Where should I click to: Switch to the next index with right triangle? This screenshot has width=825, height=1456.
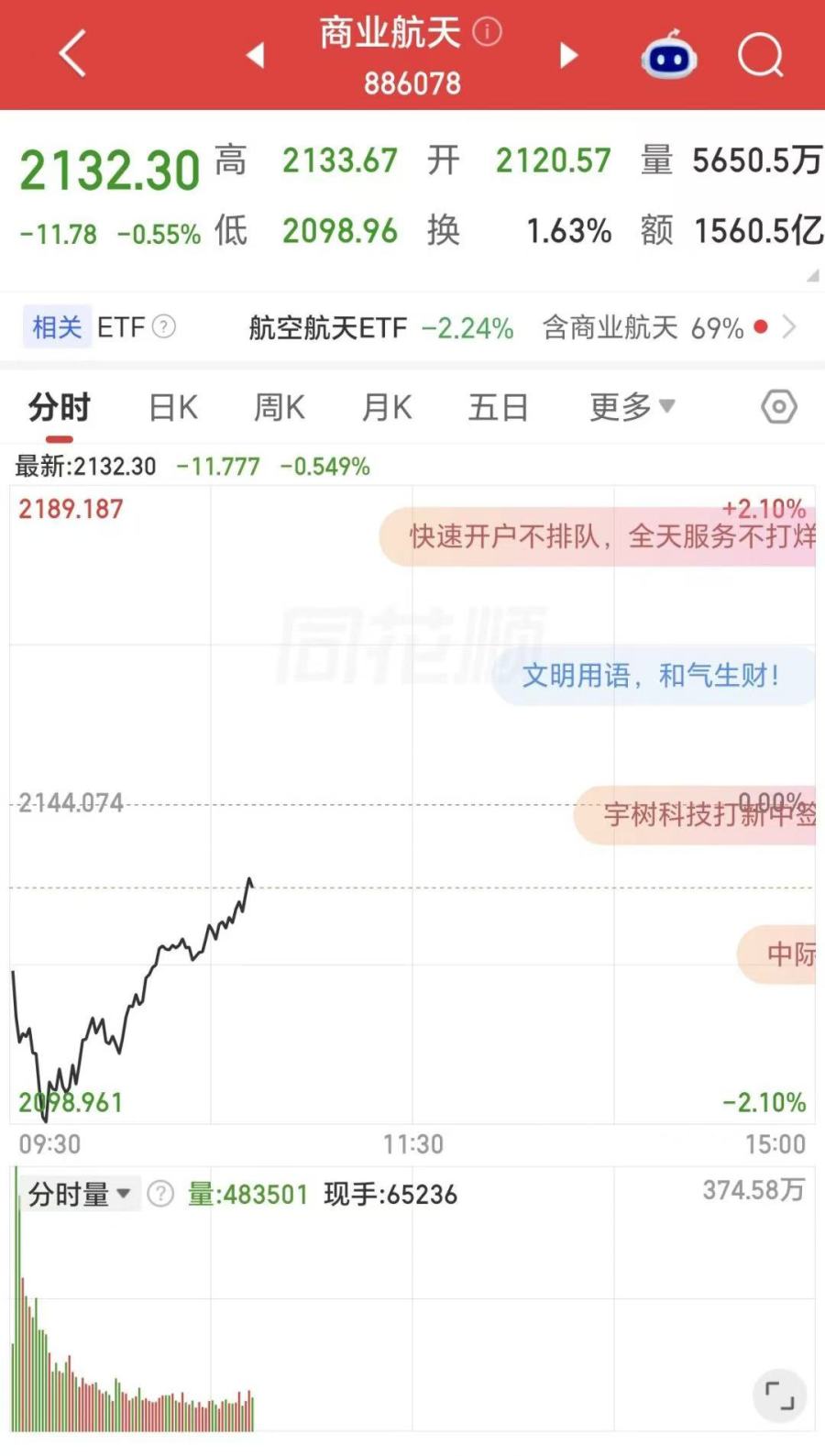569,55
